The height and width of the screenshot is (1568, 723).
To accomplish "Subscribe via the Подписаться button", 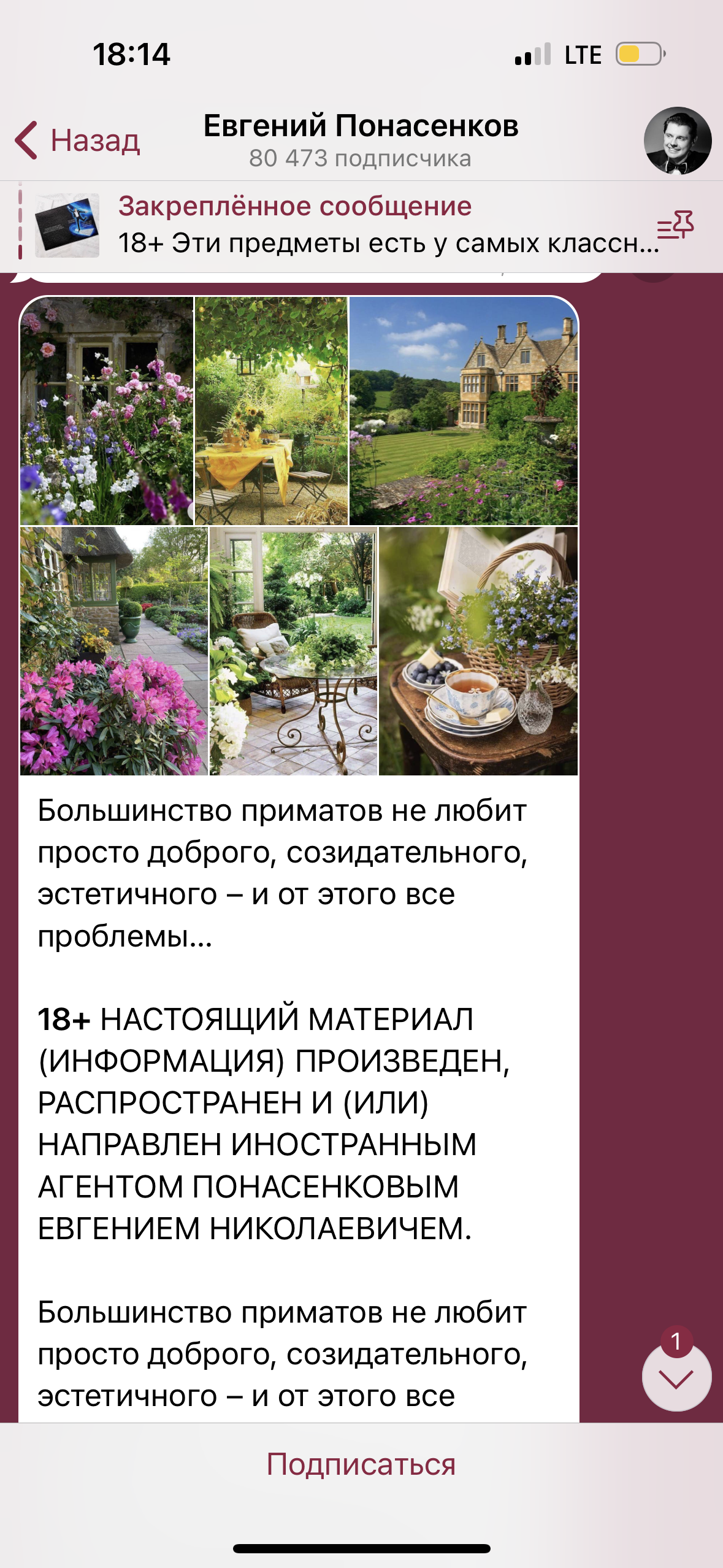I will [361, 1464].
